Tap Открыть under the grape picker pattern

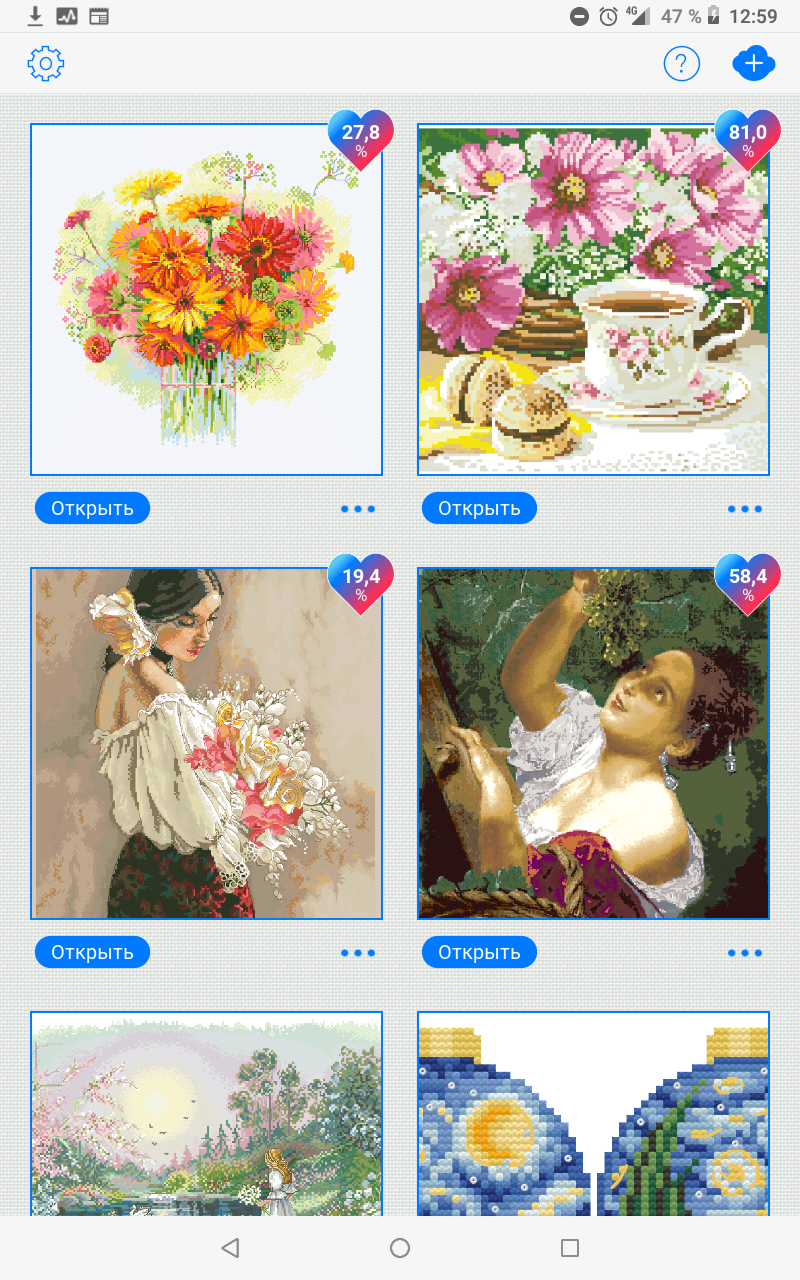click(479, 952)
